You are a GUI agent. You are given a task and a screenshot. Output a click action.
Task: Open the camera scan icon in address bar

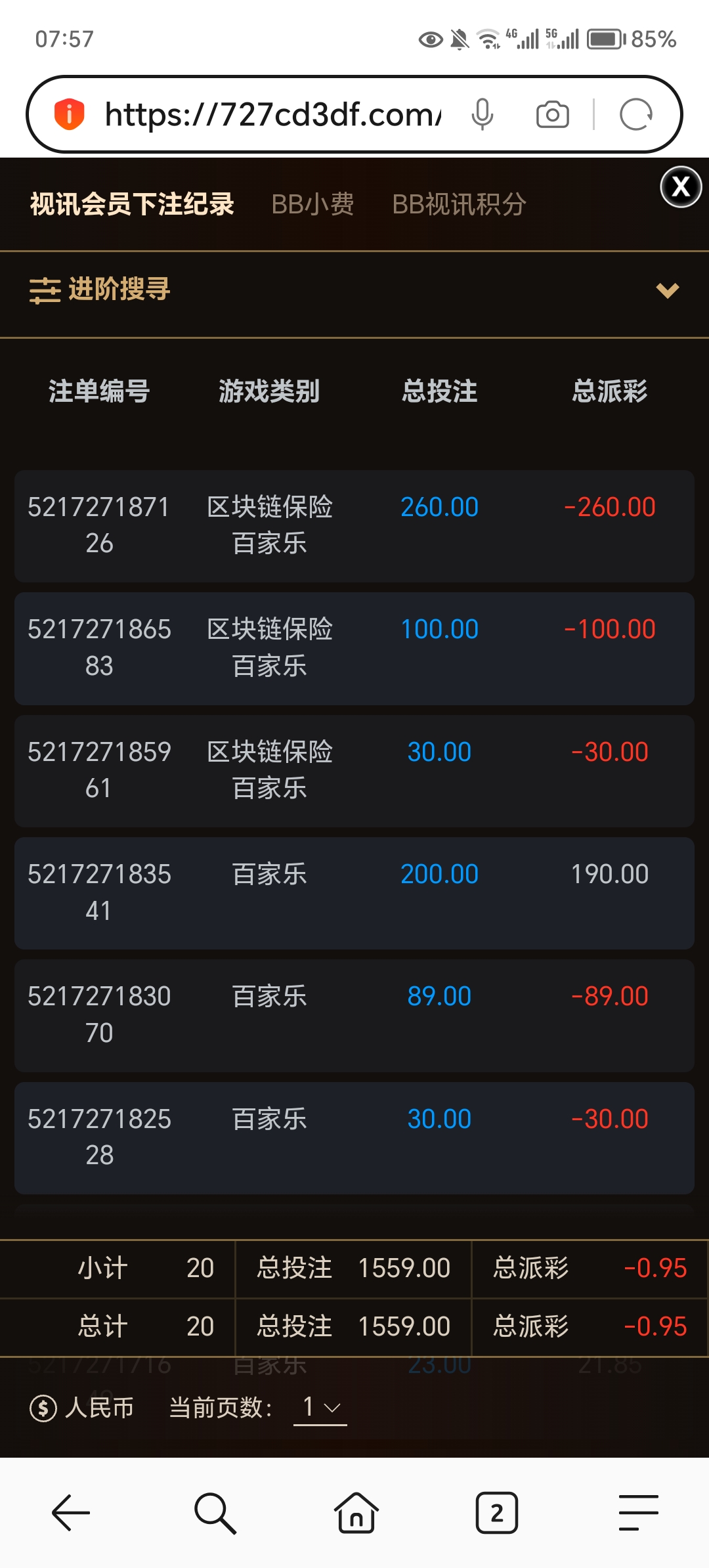[x=553, y=115]
